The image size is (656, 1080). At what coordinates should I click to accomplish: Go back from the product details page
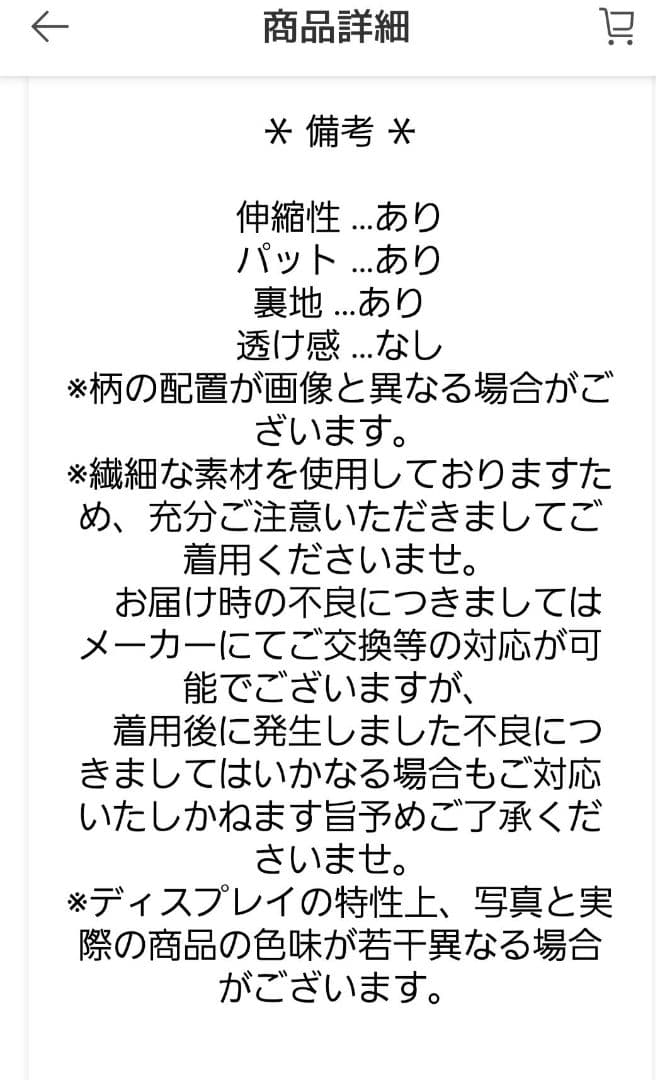[x=49, y=28]
